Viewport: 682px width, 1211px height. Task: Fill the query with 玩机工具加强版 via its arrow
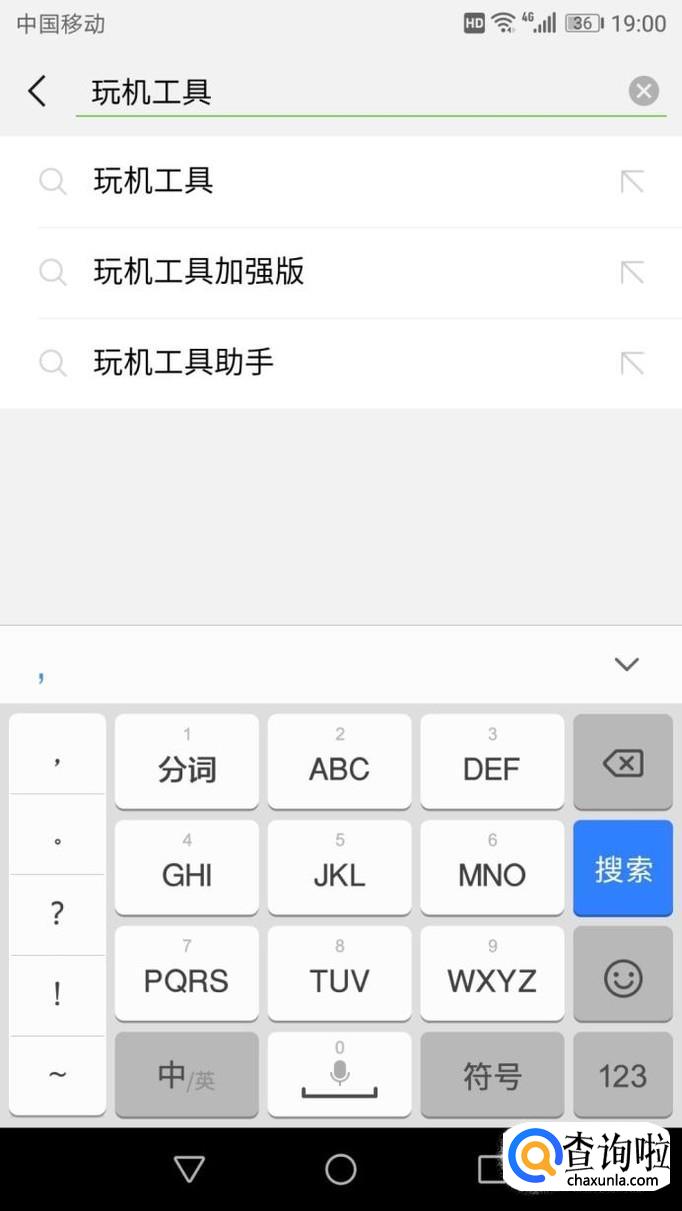tap(632, 272)
